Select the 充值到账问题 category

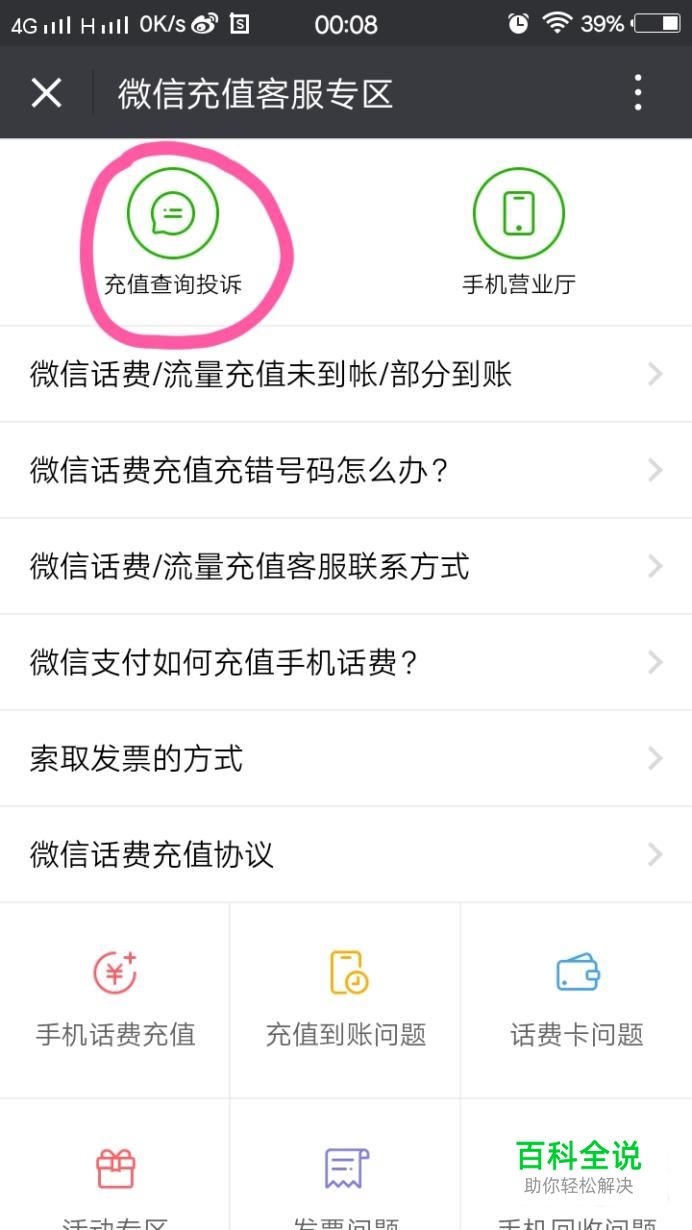[346, 1000]
